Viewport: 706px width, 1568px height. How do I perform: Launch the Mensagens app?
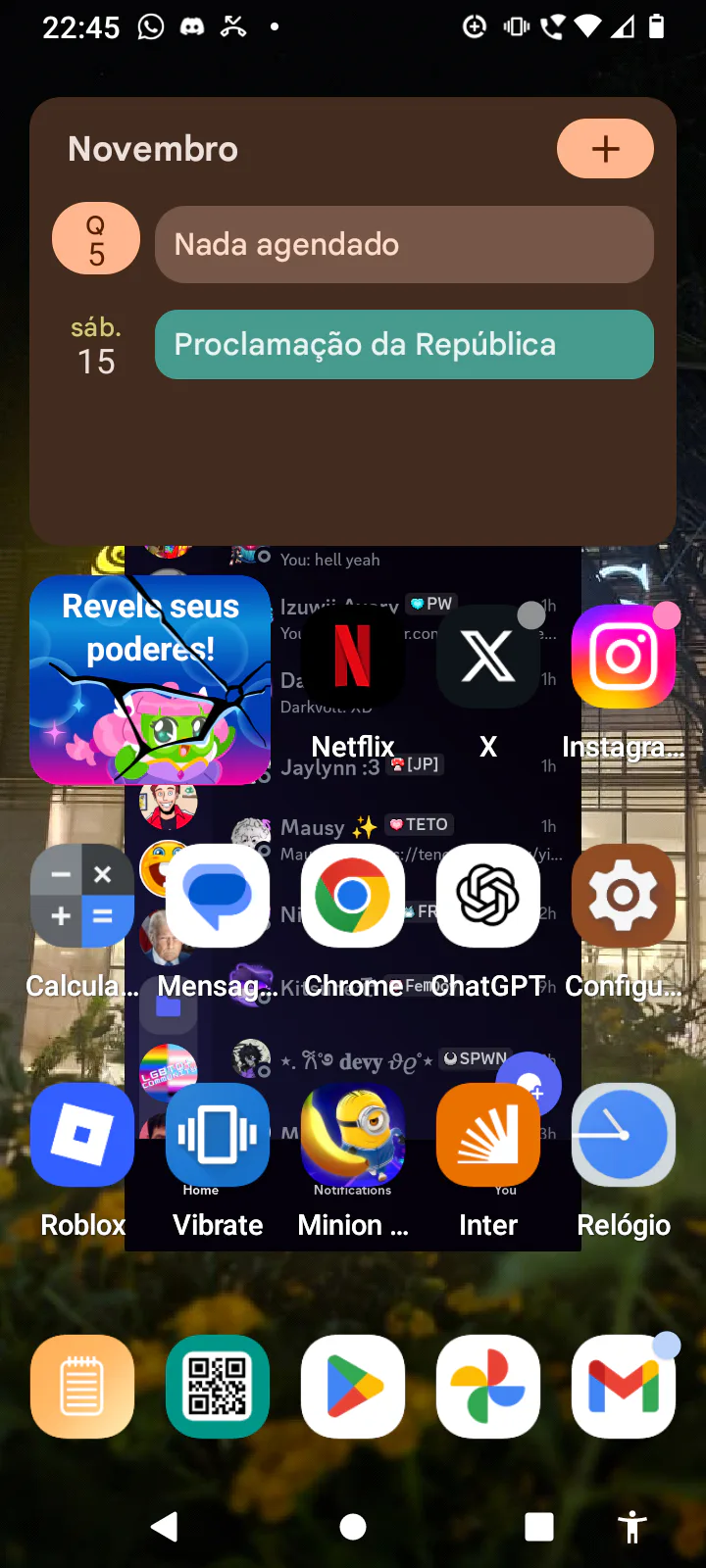[218, 896]
